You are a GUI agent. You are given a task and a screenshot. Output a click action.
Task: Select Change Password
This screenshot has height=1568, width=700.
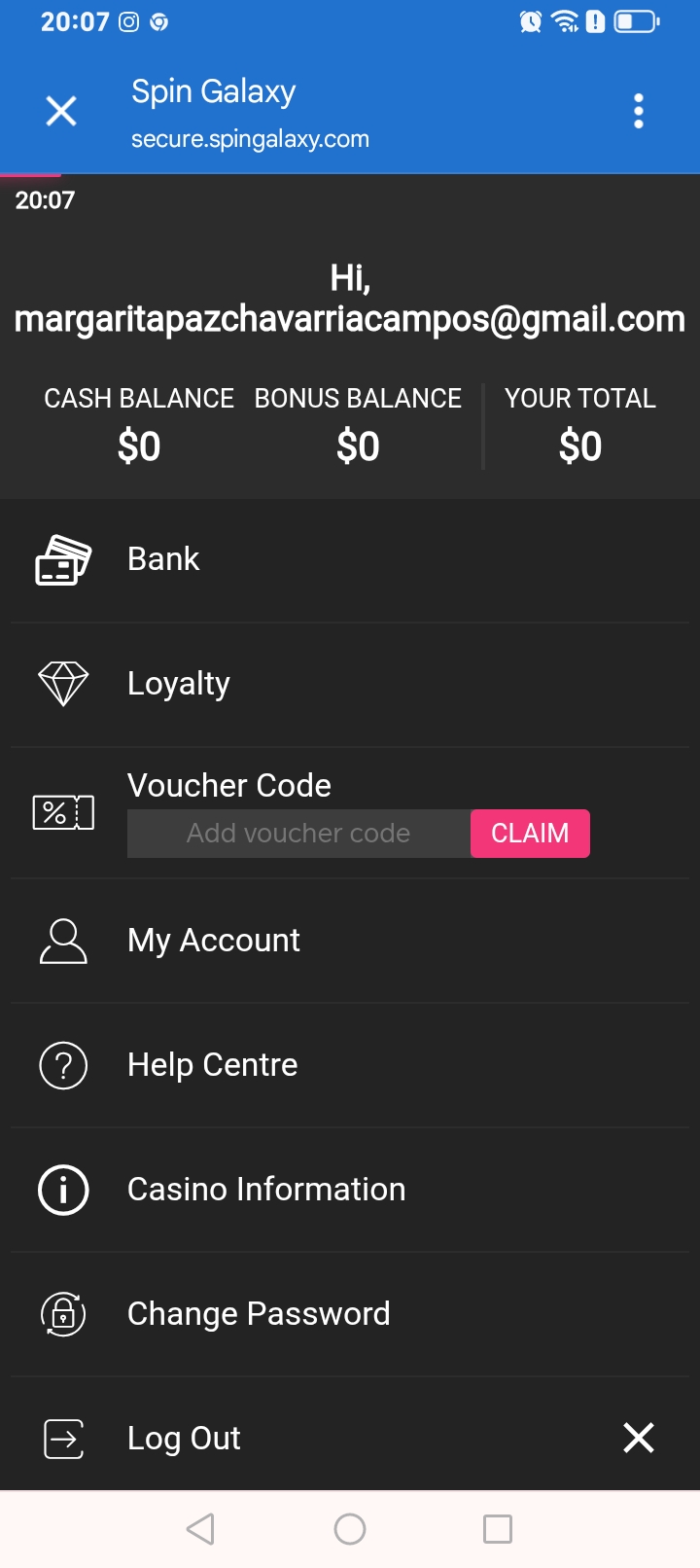point(259,1314)
